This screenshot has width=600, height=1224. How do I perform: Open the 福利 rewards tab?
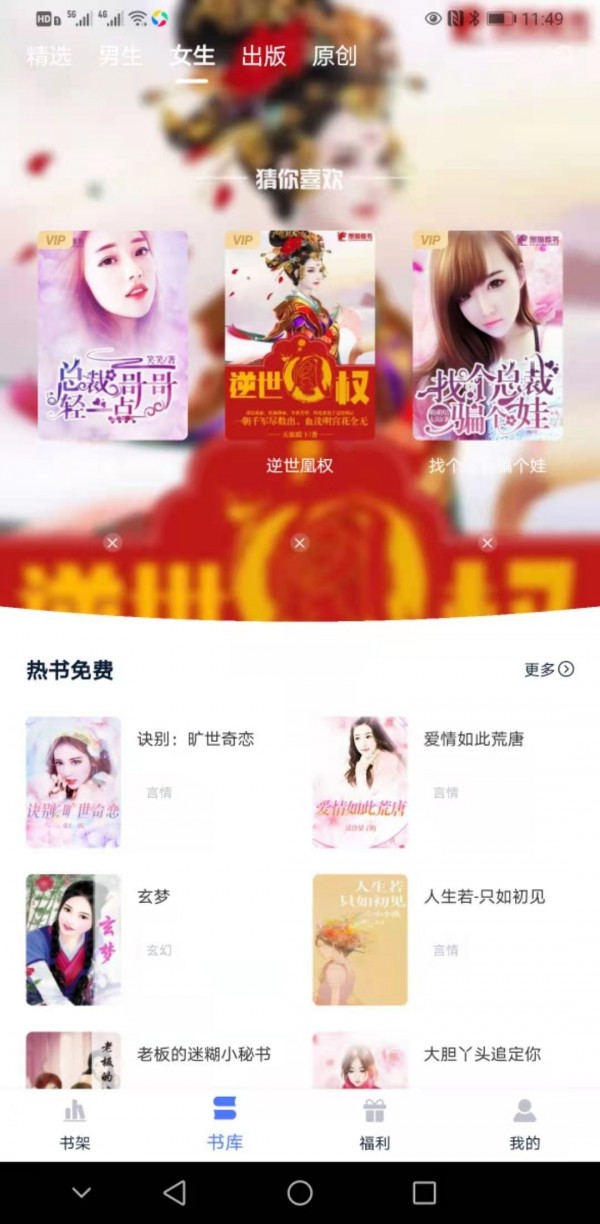(x=374, y=1124)
